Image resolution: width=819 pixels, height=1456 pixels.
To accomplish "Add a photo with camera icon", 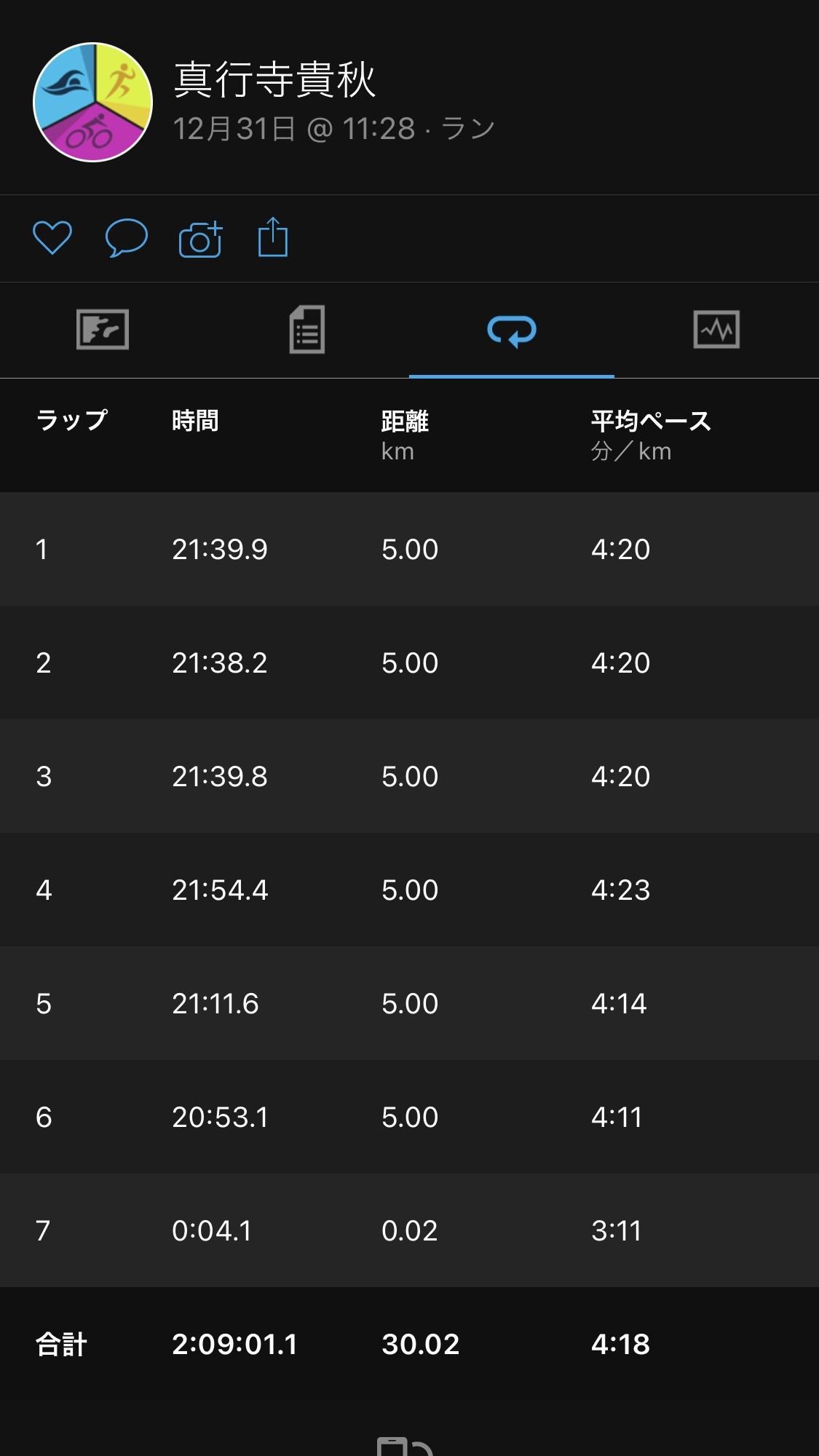I will (x=200, y=239).
